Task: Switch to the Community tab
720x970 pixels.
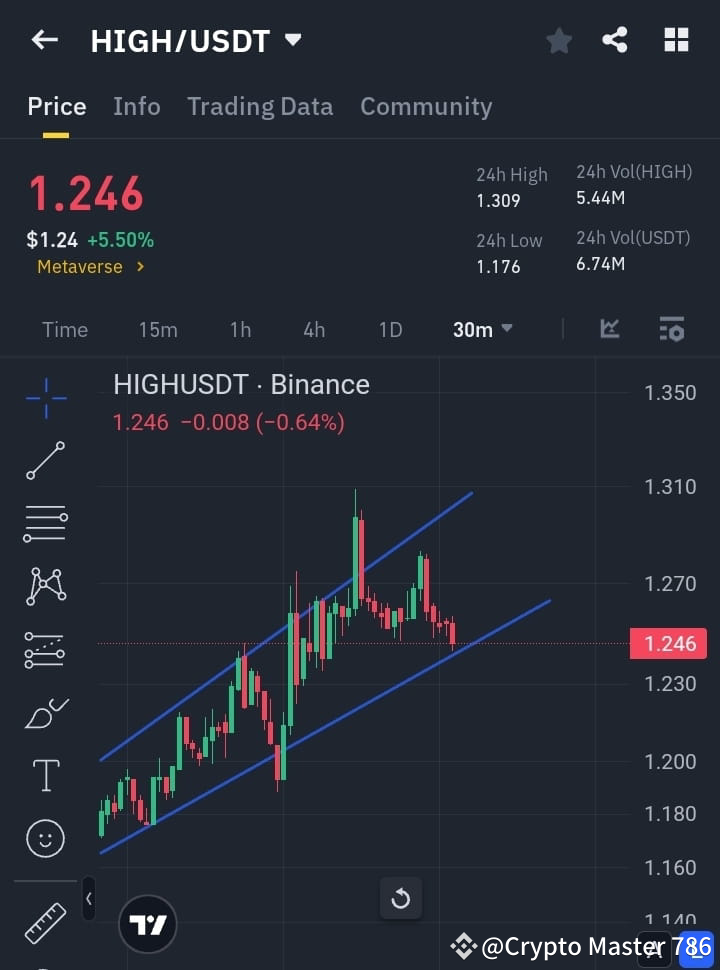Action: [426, 106]
